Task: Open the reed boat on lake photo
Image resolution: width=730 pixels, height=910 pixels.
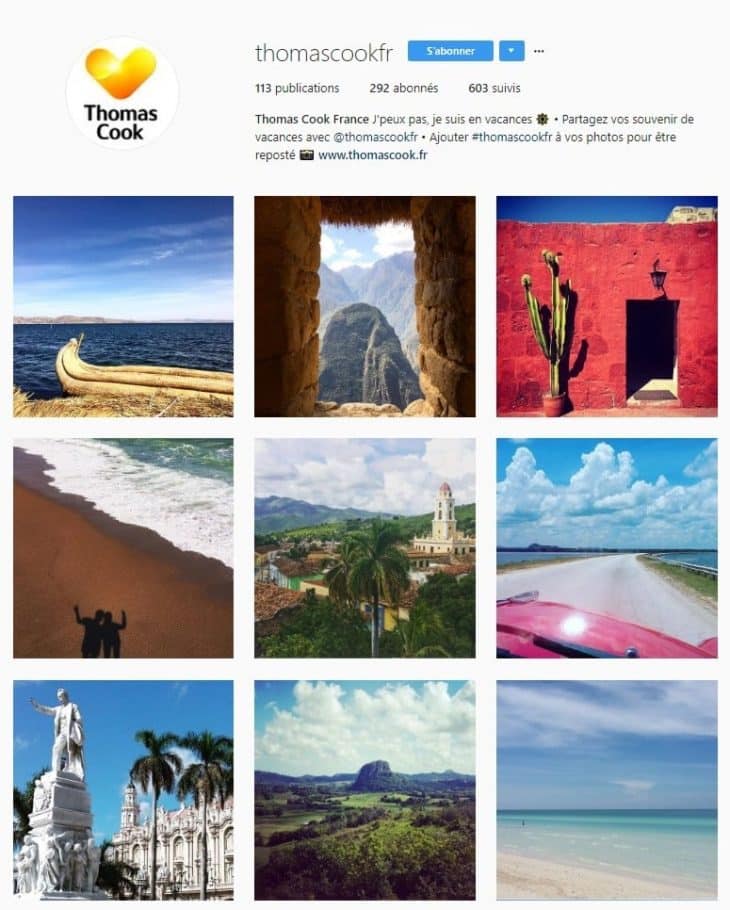Action: 123,306
